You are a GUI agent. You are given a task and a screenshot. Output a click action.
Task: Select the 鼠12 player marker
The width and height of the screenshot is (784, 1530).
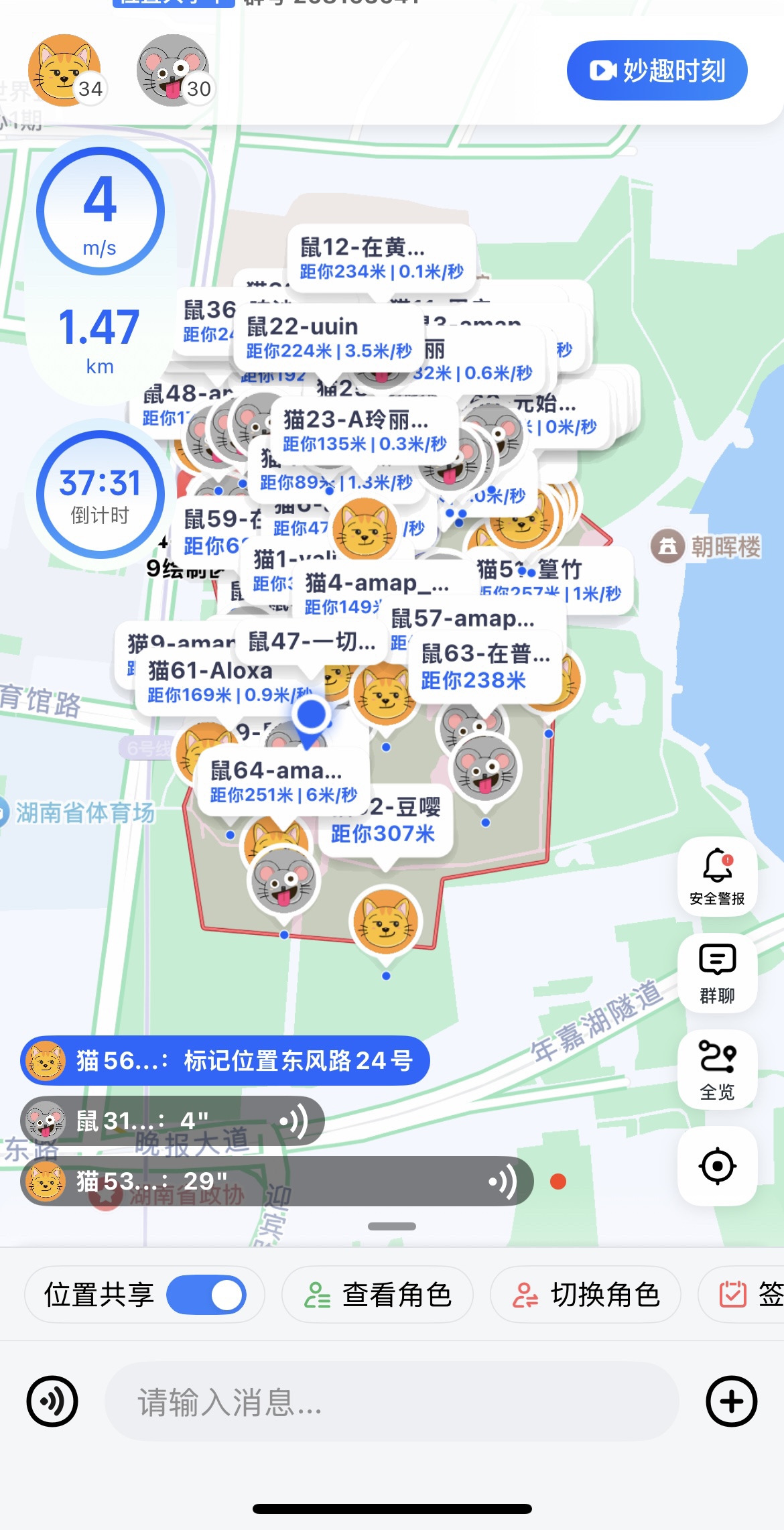click(381, 258)
